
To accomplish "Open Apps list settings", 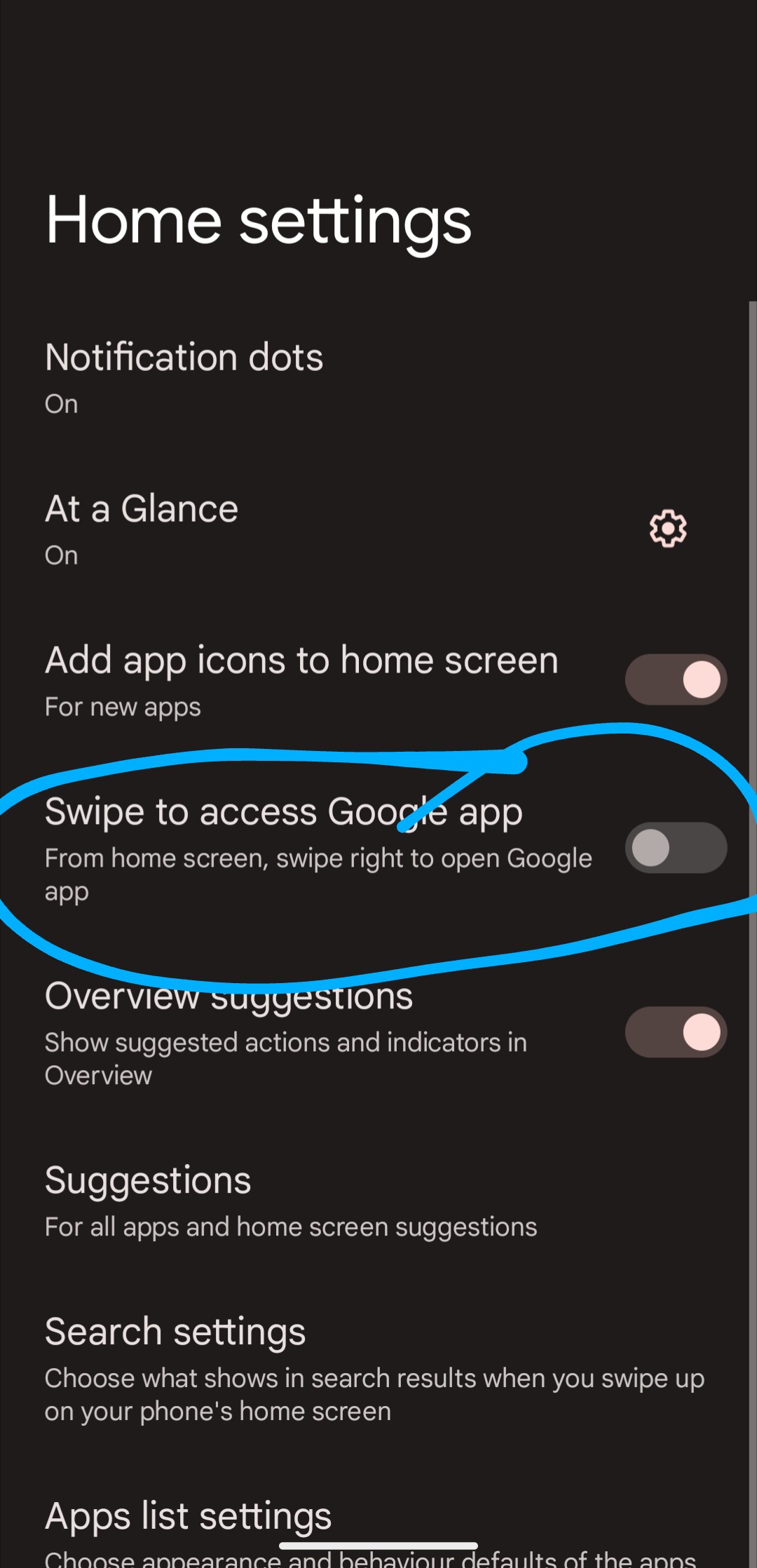I will 189,1518.
